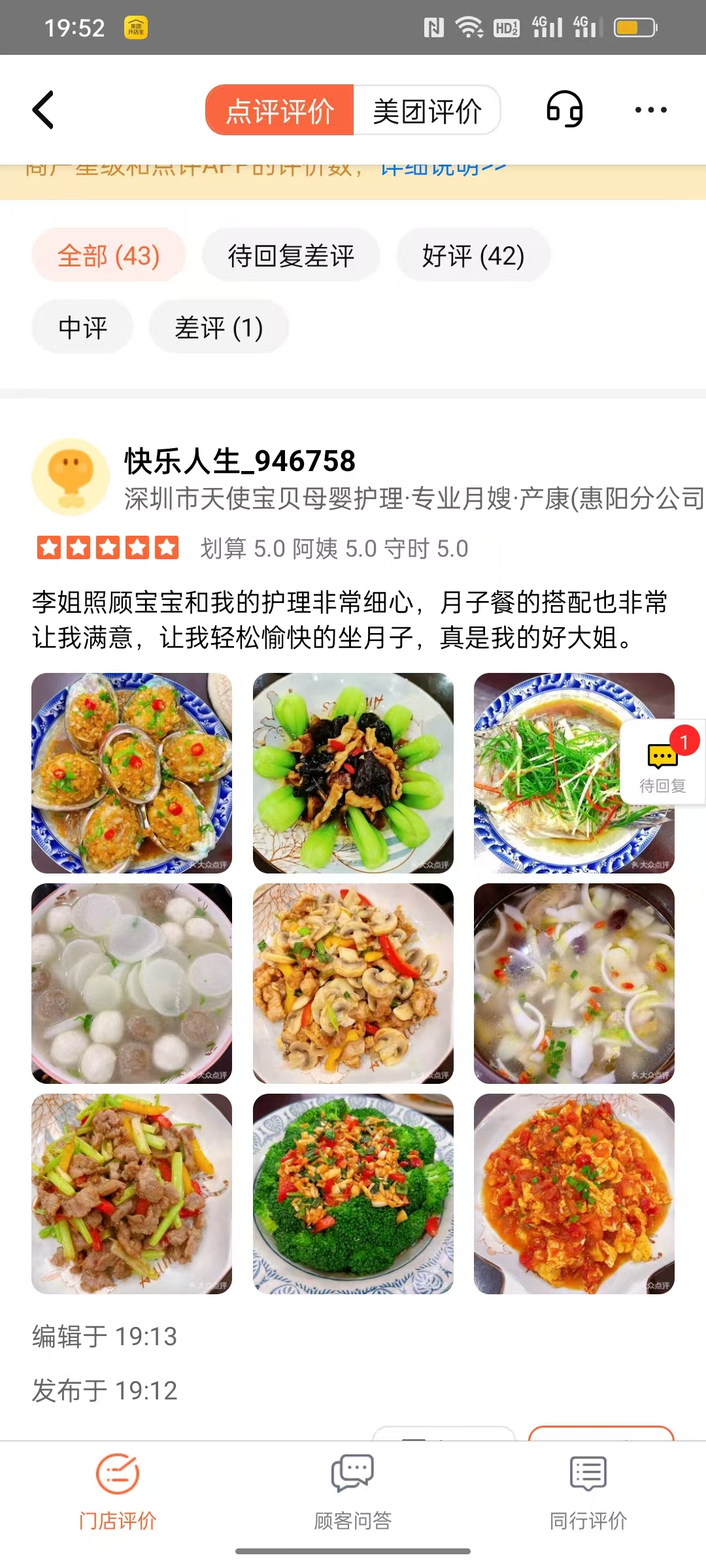Open the three-dot overflow menu
The height and width of the screenshot is (1568, 706).
pyautogui.click(x=650, y=110)
